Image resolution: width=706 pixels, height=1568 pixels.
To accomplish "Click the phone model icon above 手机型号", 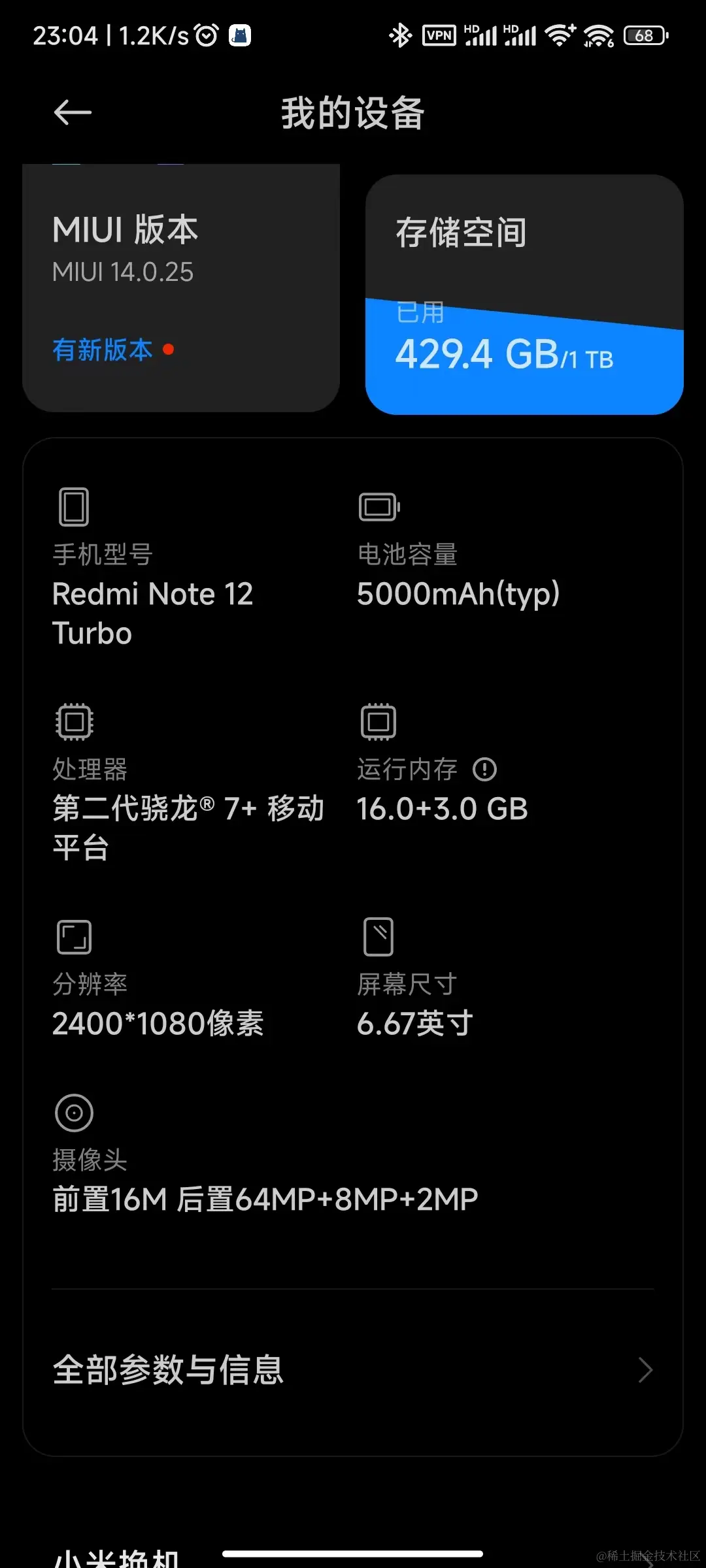I will 74,508.
